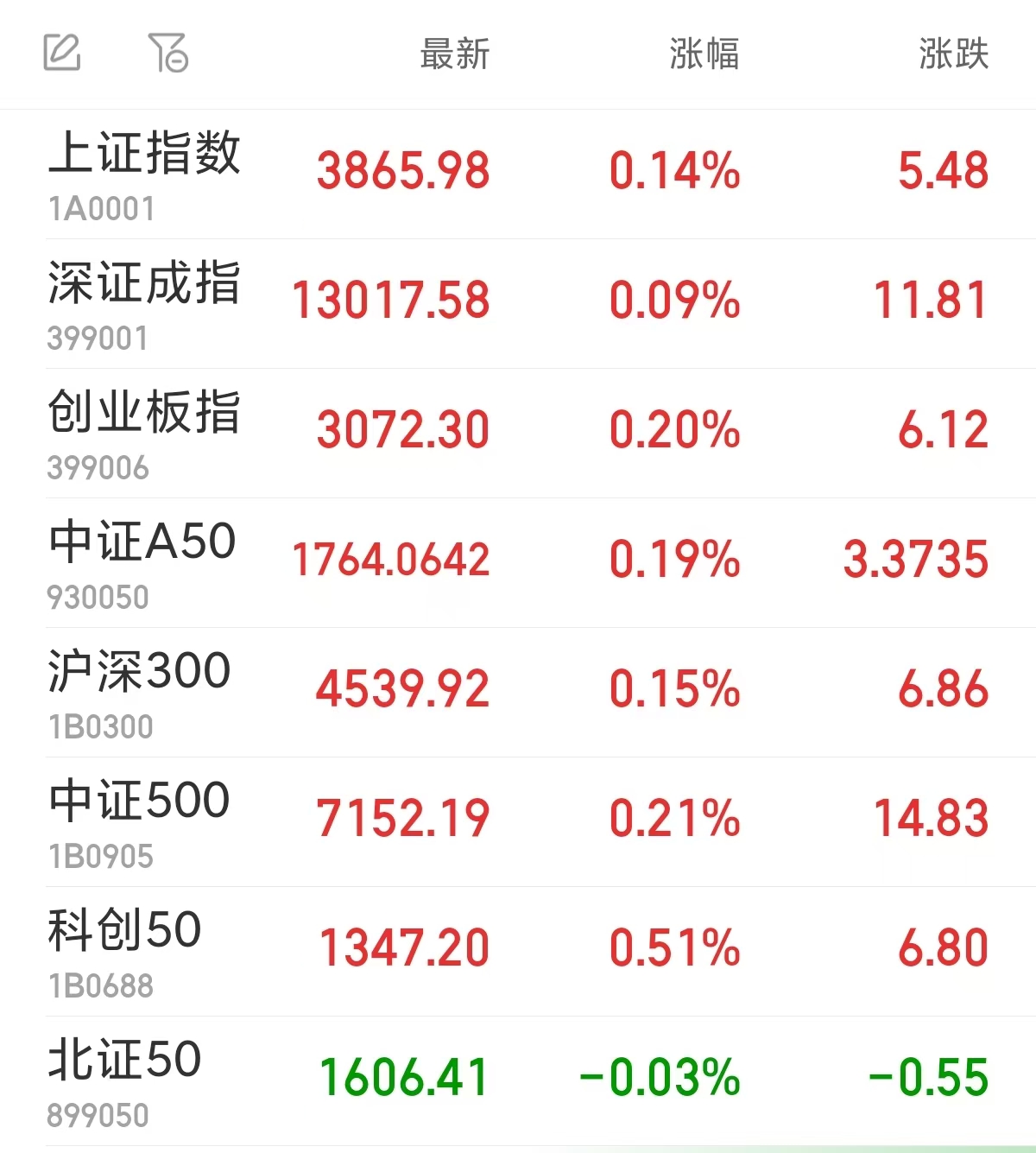This screenshot has height=1153, width=1036.
Task: Open the 深证成指 index row
Action: pos(518,304)
